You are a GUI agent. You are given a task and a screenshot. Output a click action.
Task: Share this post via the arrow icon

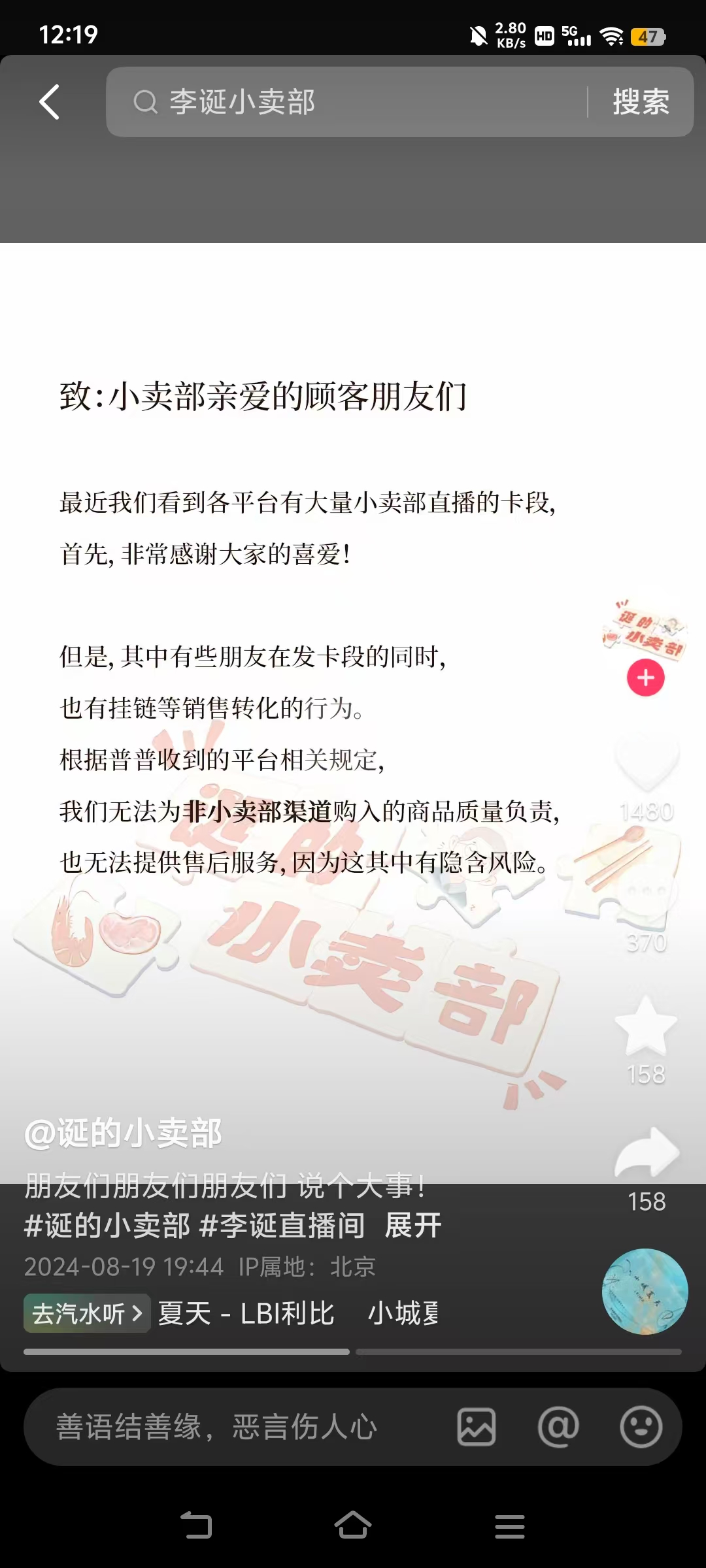click(x=647, y=1154)
